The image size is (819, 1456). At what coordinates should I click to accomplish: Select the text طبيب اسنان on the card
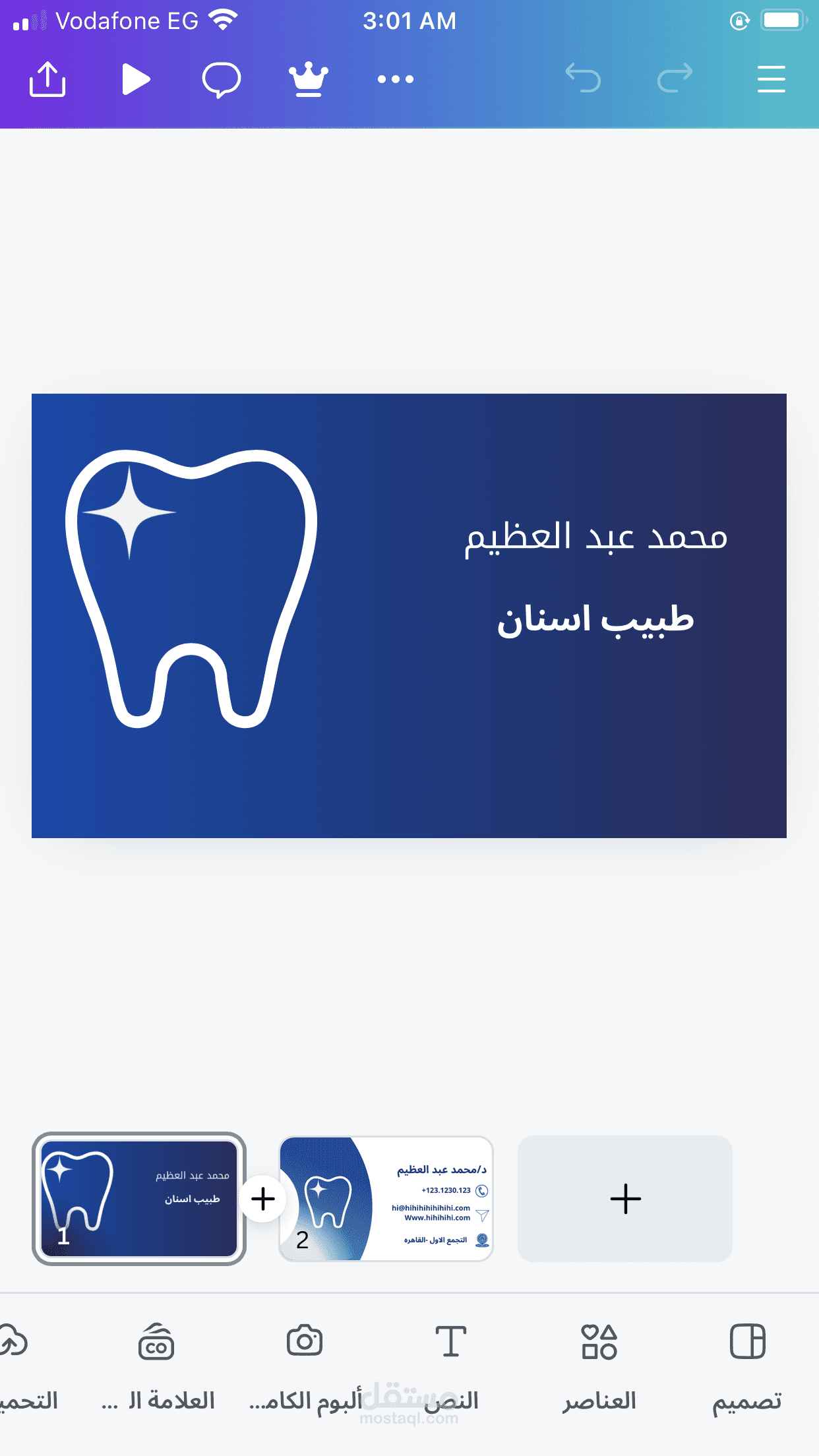[x=595, y=620]
